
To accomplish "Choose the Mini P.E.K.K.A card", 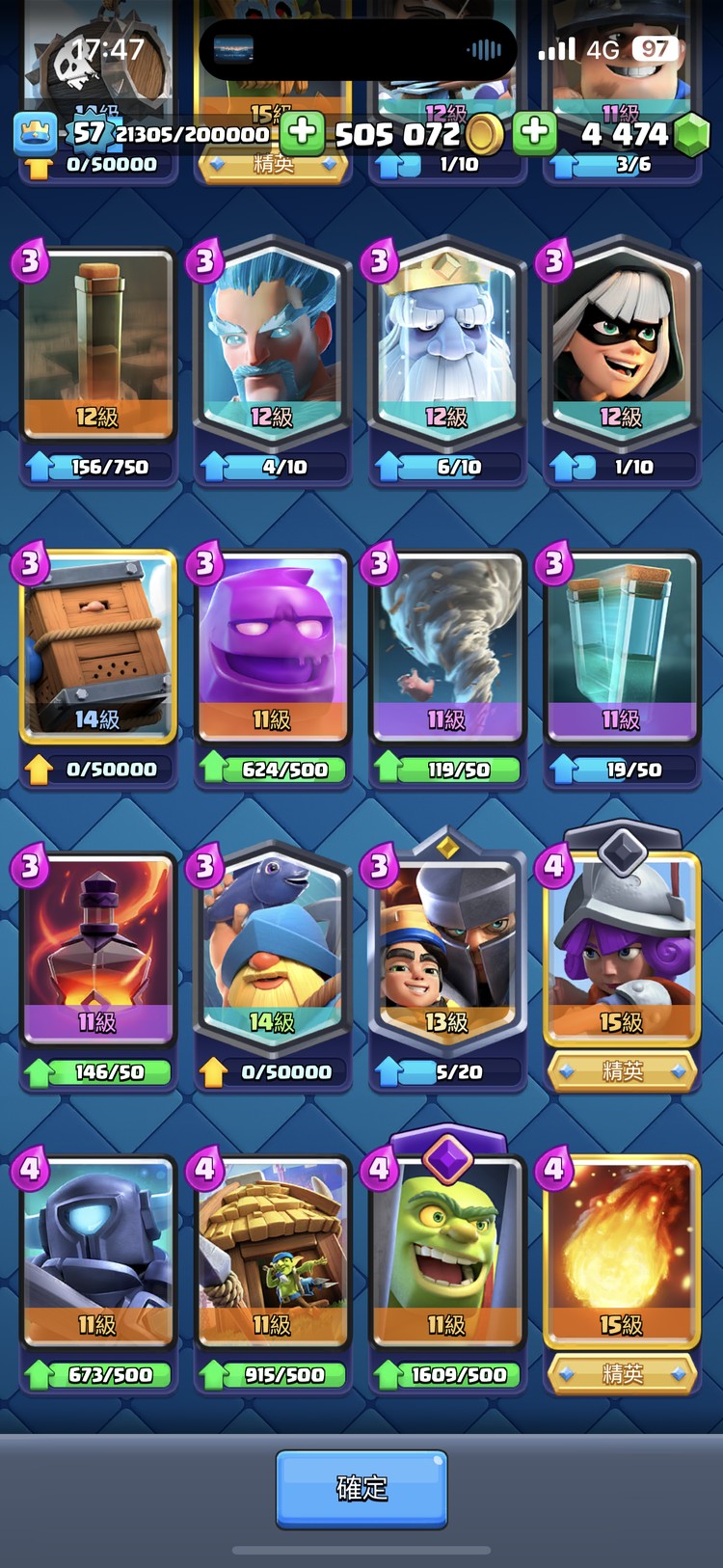I will coord(97,1252).
